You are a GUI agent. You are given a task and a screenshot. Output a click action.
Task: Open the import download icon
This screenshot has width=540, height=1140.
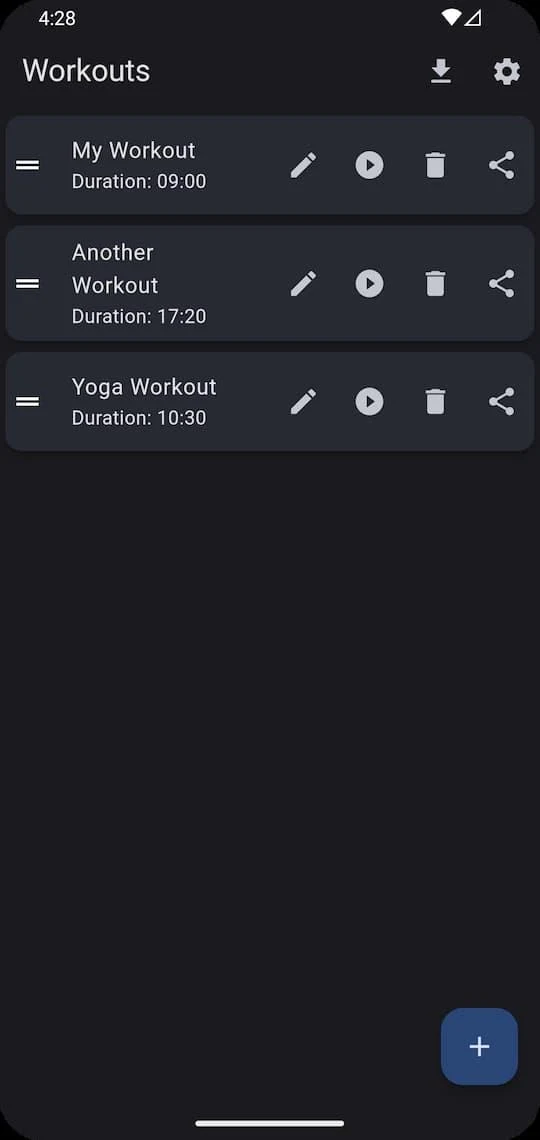(x=440, y=71)
